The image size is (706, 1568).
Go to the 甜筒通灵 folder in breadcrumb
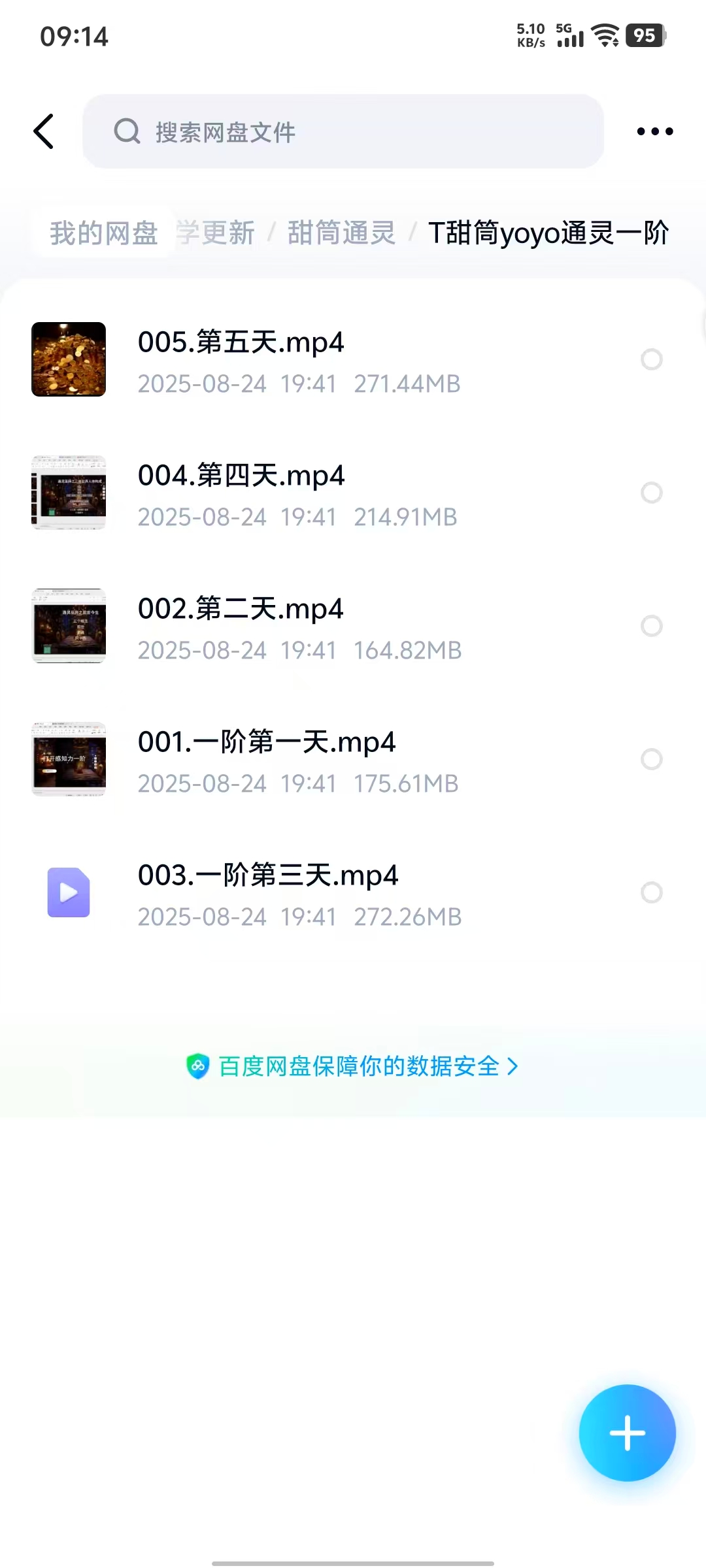click(341, 233)
